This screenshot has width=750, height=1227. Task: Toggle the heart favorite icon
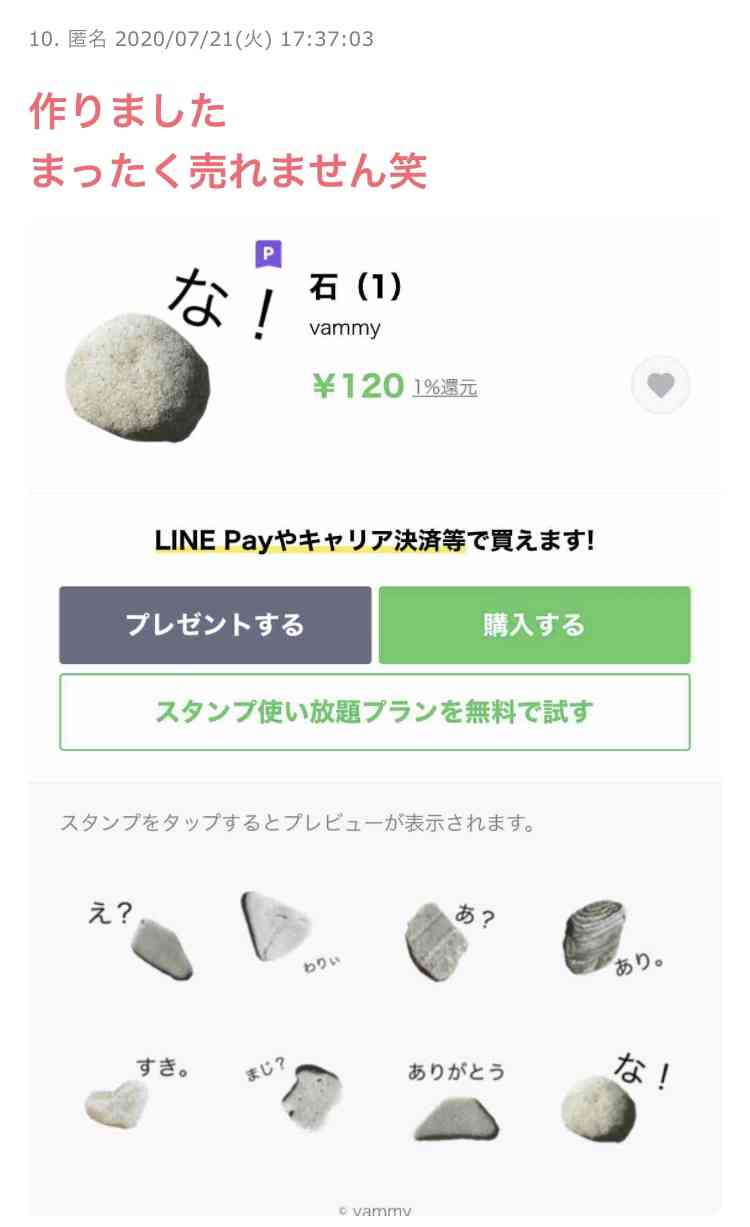(x=661, y=385)
